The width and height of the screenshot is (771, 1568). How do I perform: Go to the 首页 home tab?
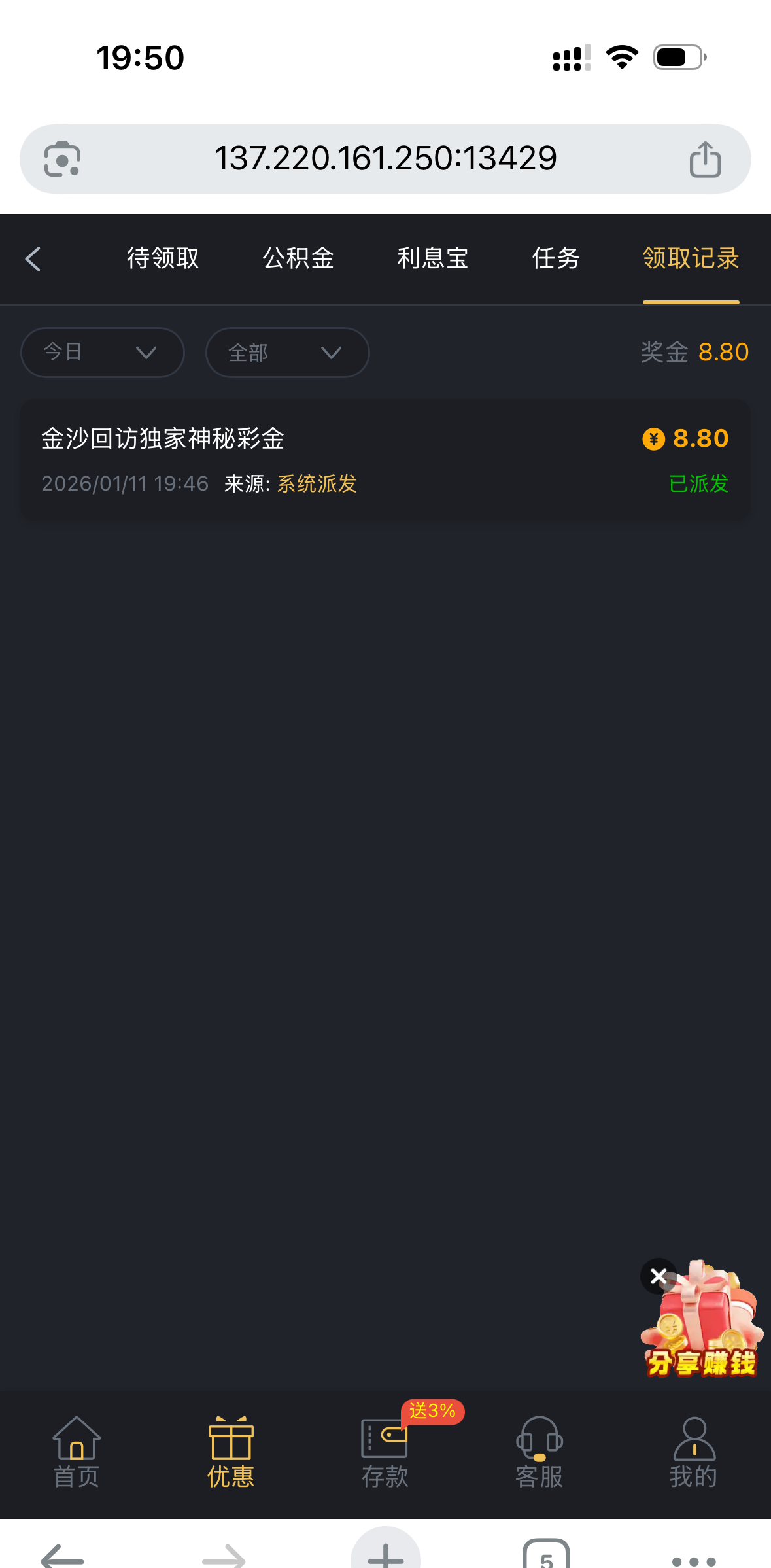pos(77,1452)
